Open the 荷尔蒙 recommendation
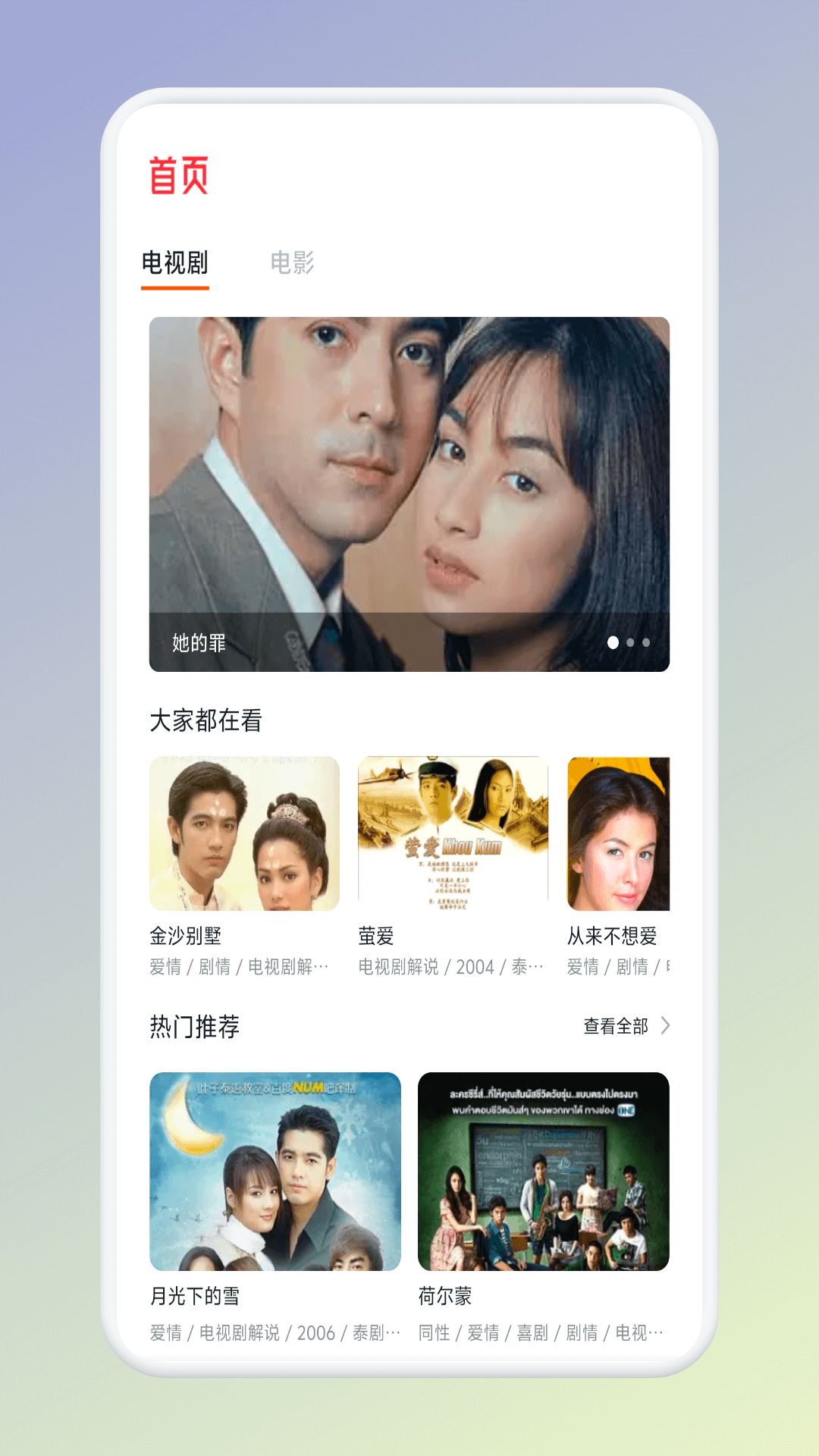 coord(543,1172)
